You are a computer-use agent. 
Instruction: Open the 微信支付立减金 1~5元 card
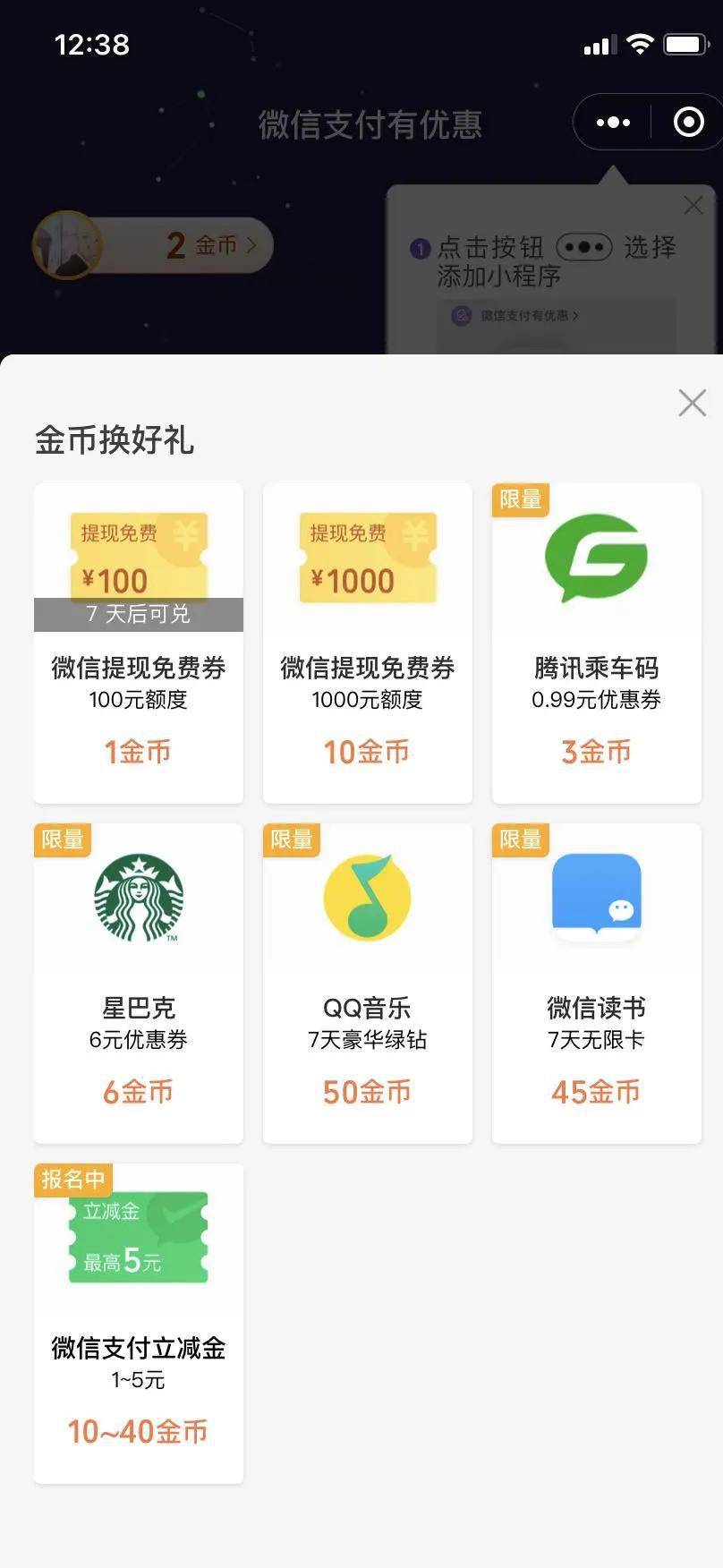139,1323
